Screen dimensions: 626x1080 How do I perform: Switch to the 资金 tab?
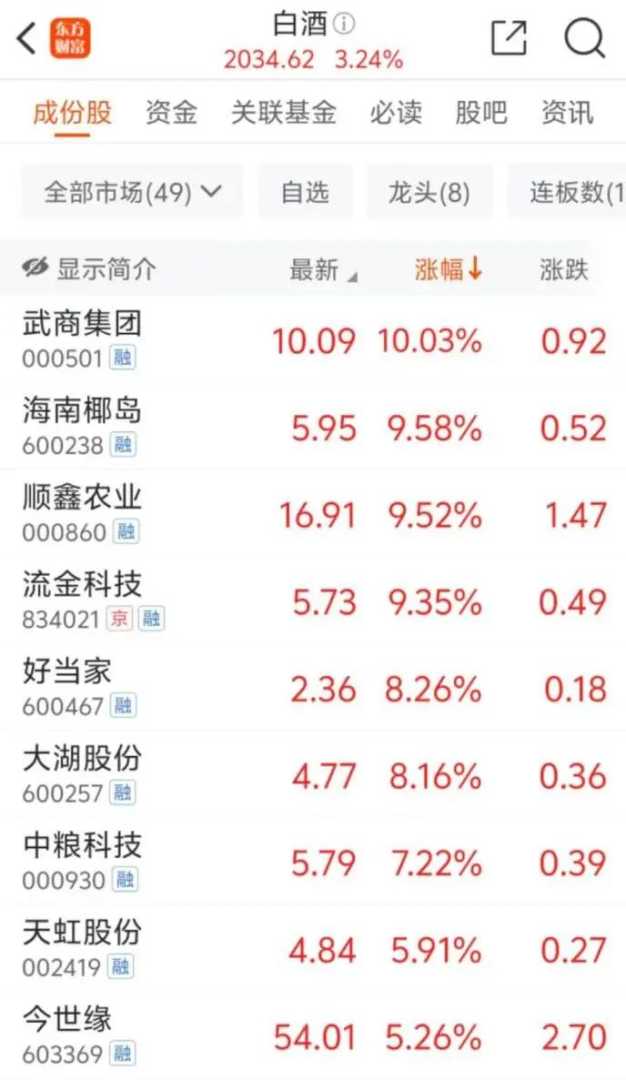(x=171, y=112)
